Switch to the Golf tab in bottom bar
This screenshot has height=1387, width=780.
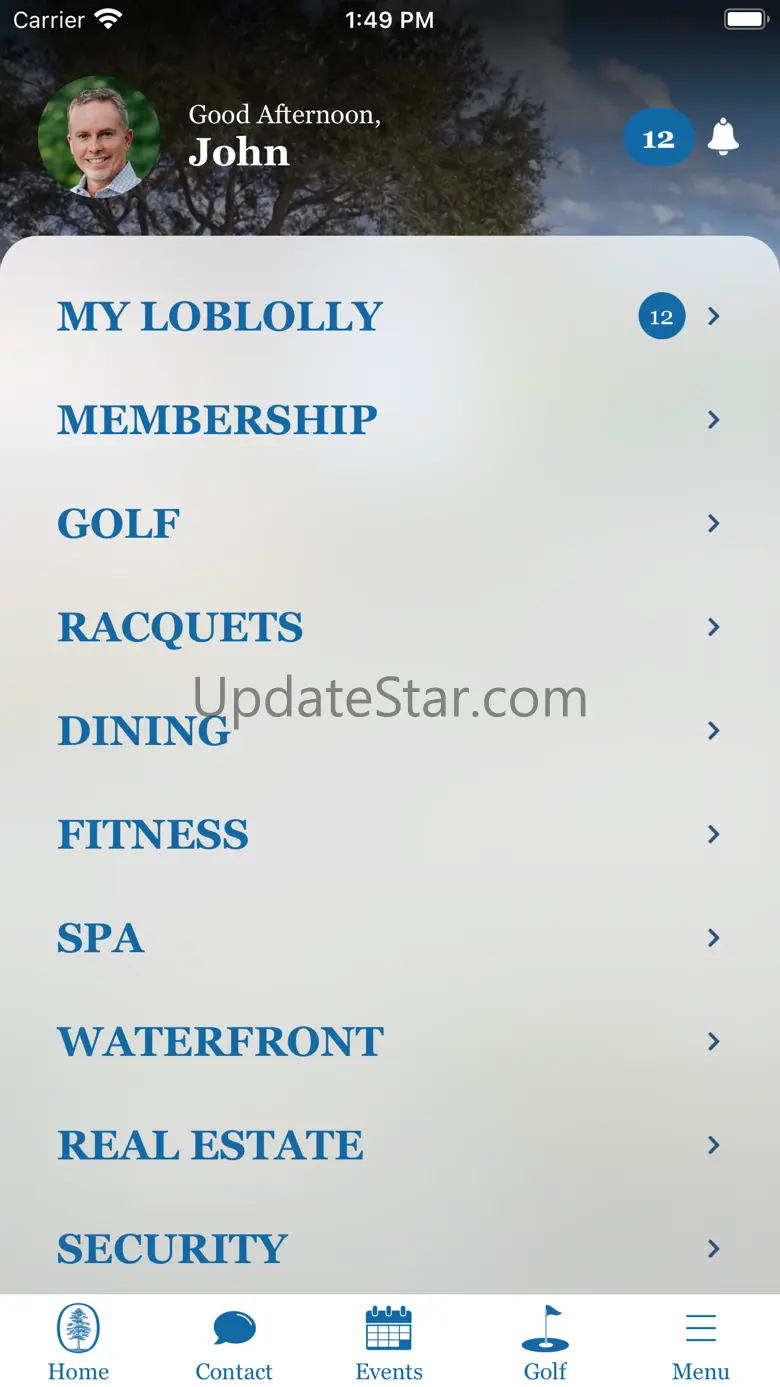[545, 1343]
